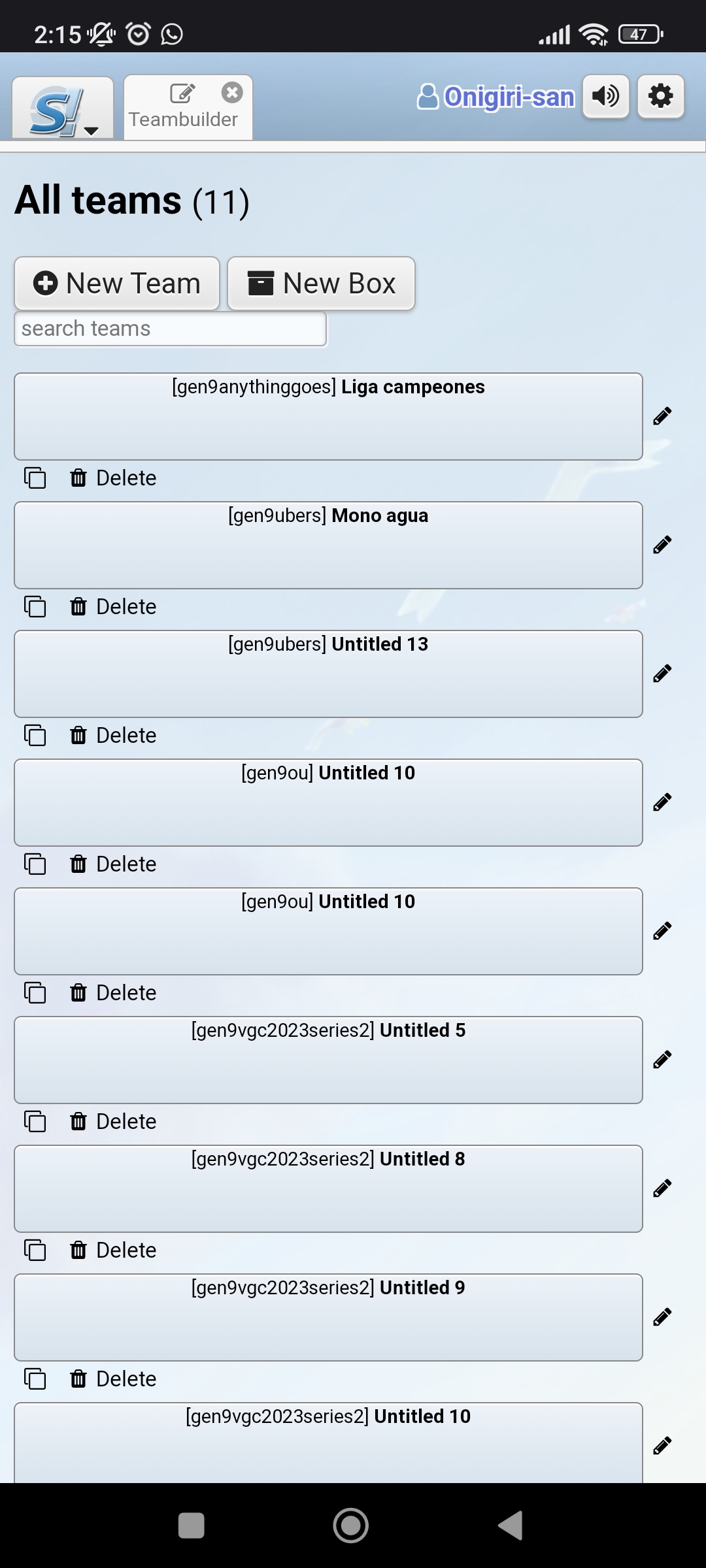Screen dimensions: 706x1568
Task: Duplicate the Untitled 8 team
Action: (x=35, y=1250)
